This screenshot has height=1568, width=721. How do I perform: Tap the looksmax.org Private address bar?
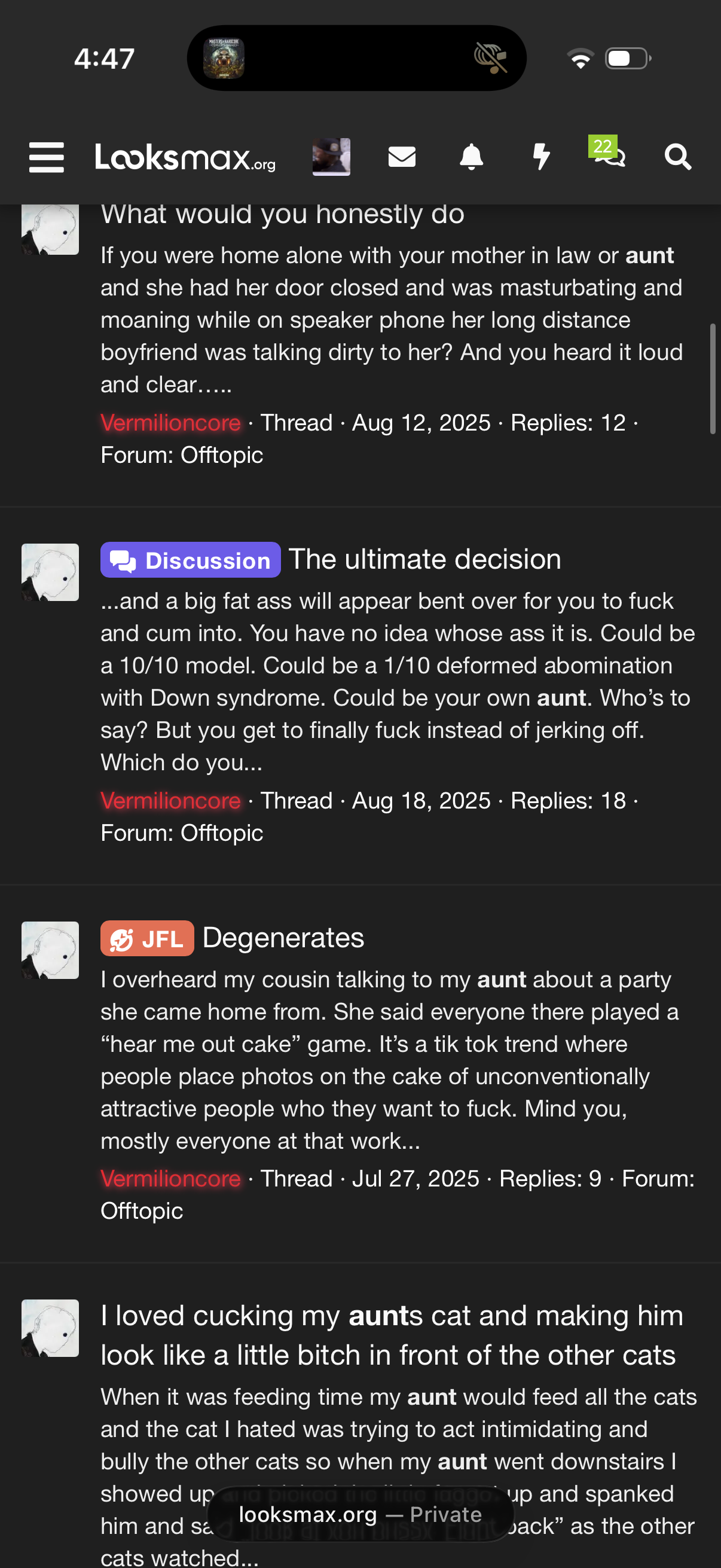[x=360, y=1514]
